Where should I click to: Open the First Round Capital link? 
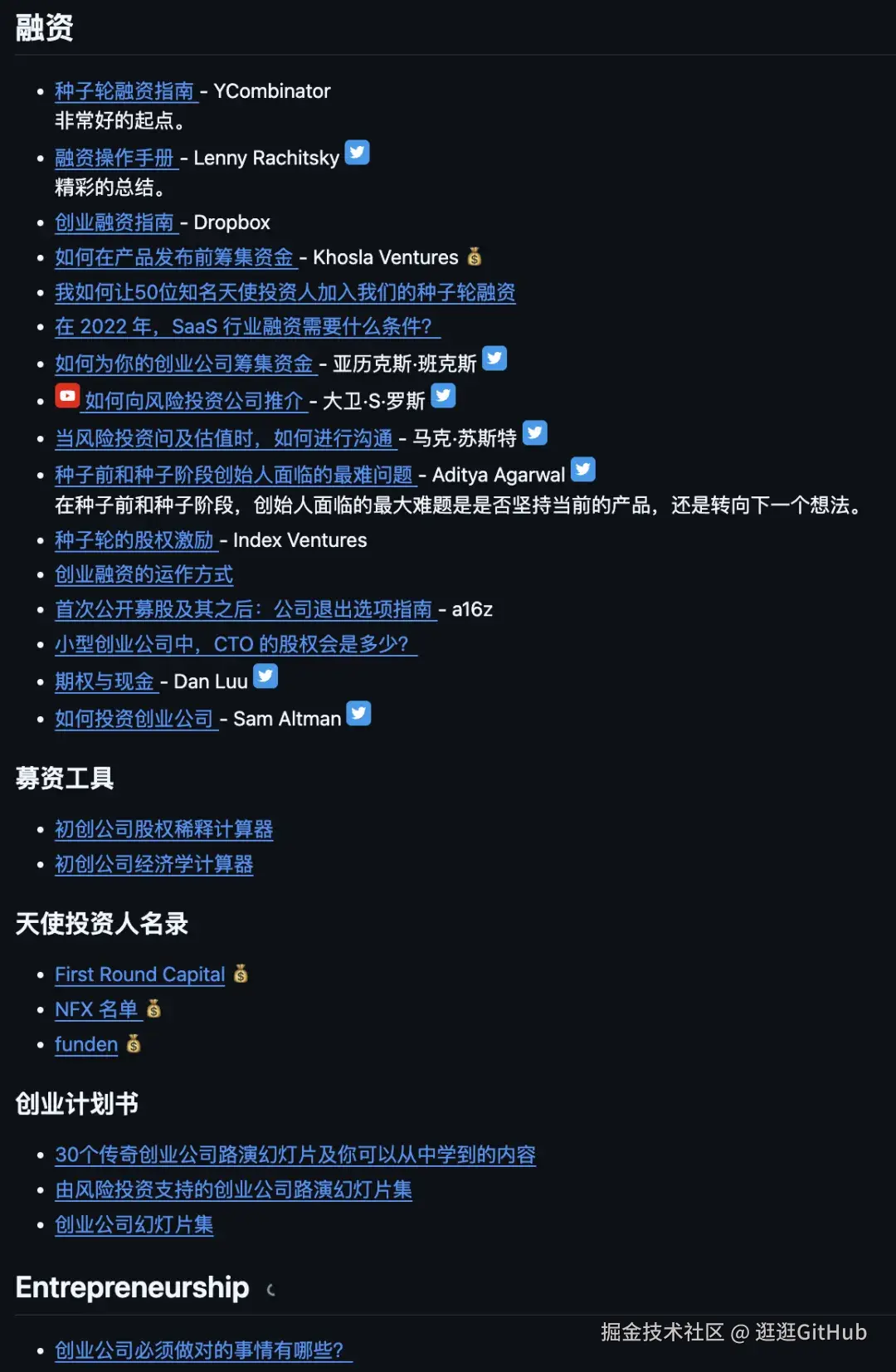click(139, 974)
